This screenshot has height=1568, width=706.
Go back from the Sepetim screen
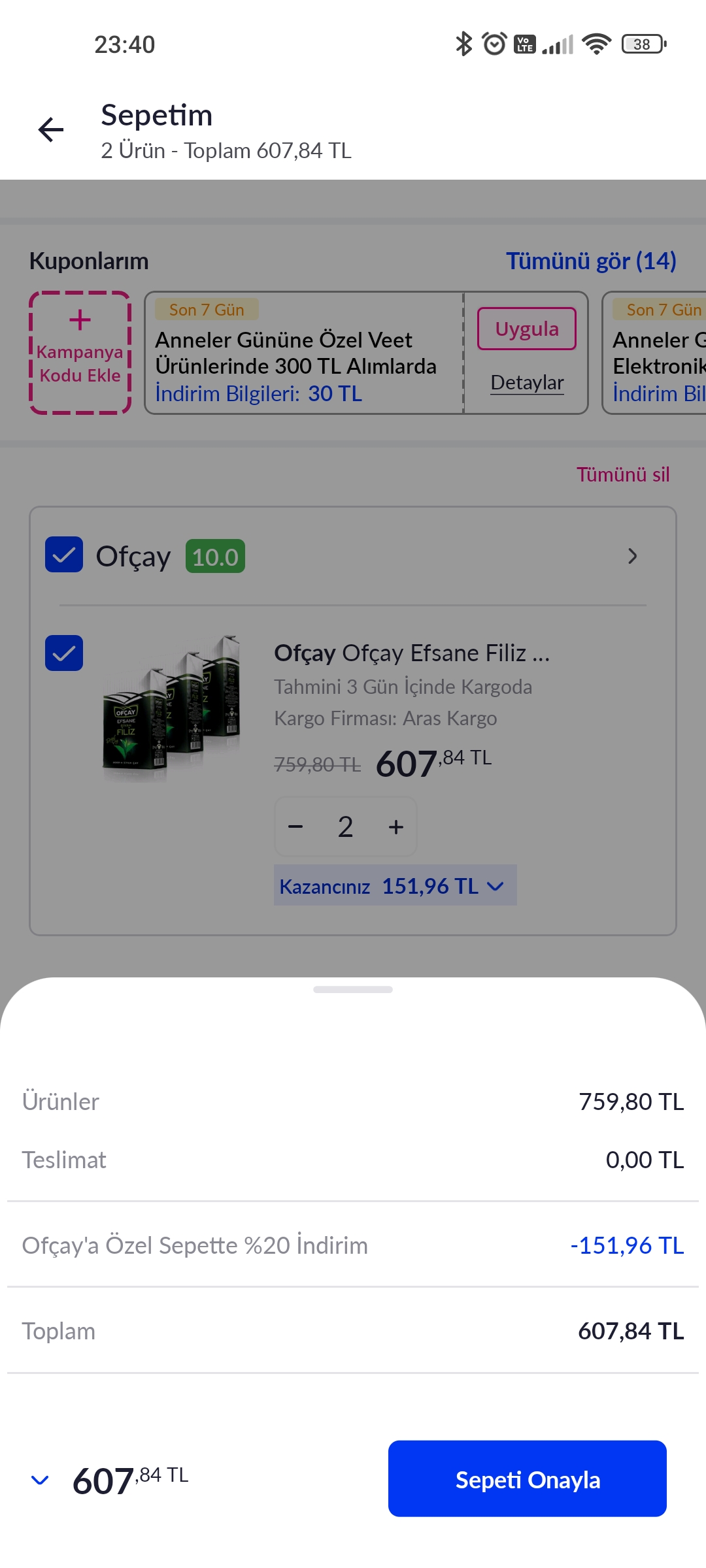[x=51, y=129]
